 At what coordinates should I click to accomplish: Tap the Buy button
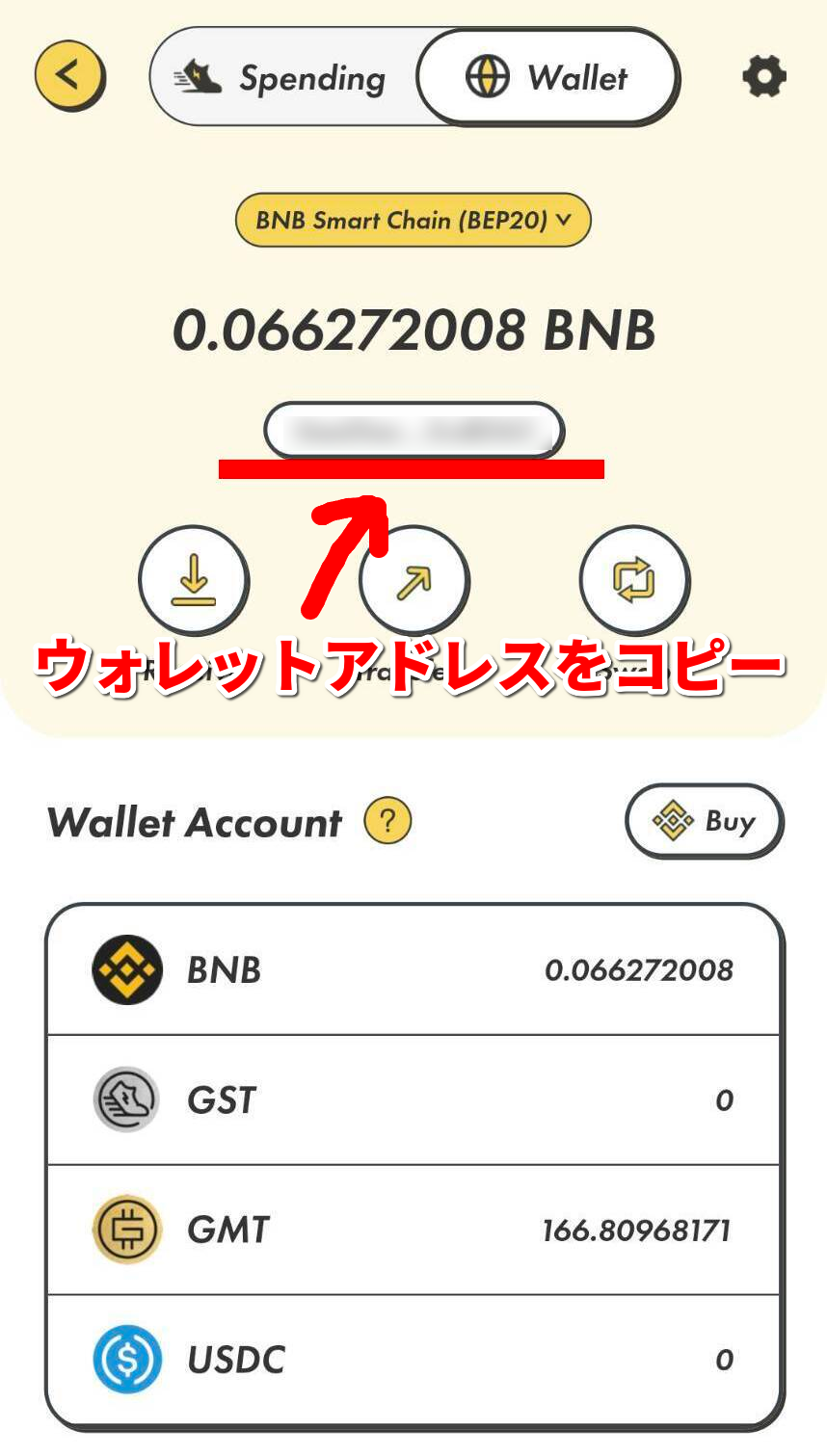pyautogui.click(x=705, y=820)
